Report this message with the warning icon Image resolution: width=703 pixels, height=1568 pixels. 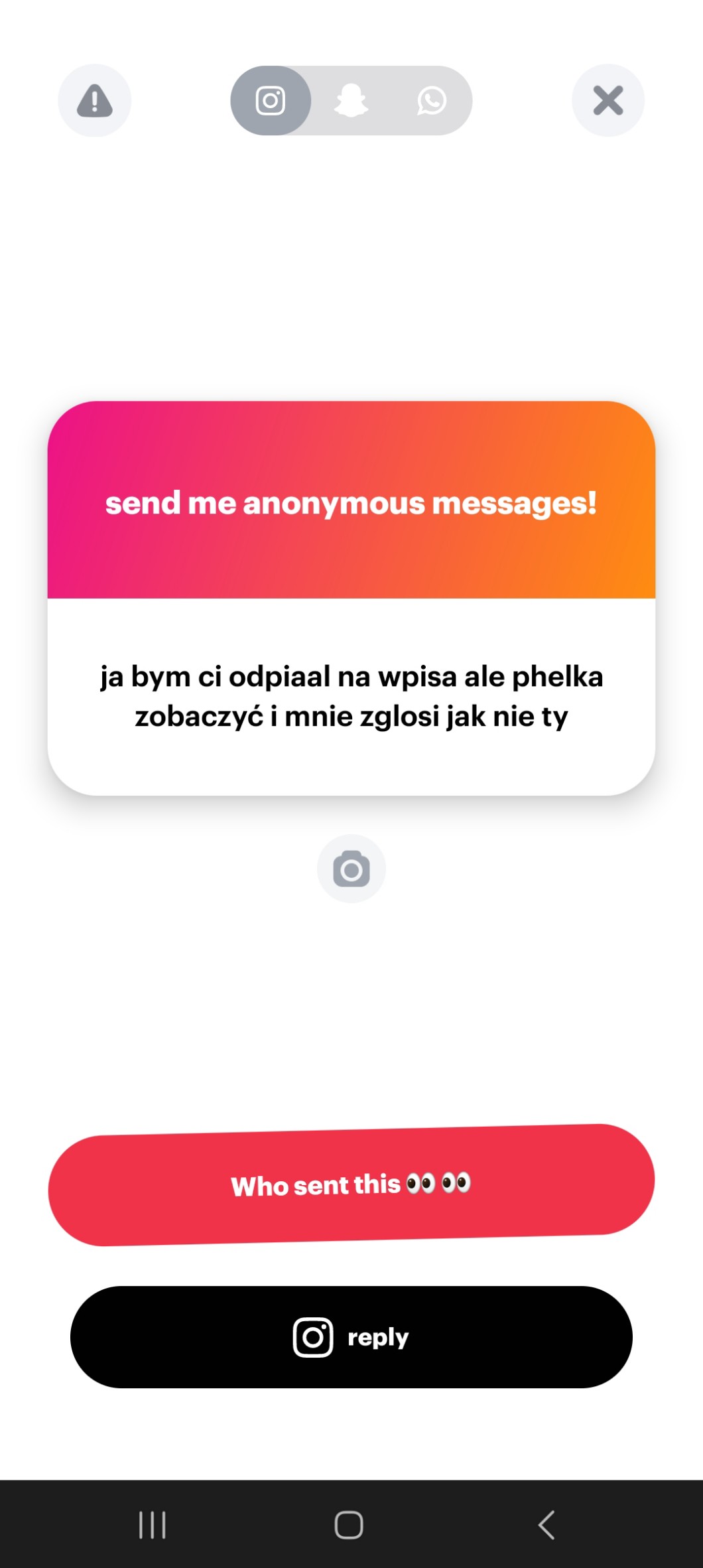[x=95, y=101]
